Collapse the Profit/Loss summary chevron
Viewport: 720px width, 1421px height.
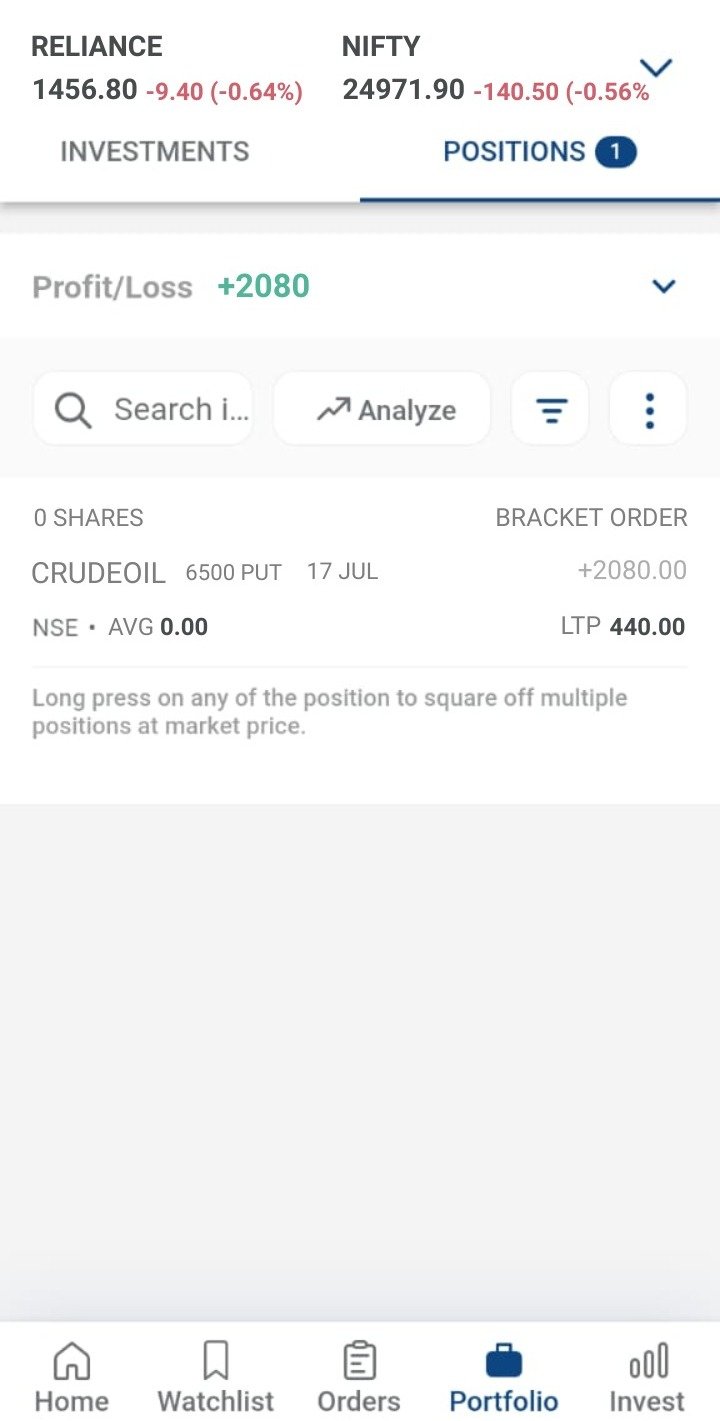point(663,287)
